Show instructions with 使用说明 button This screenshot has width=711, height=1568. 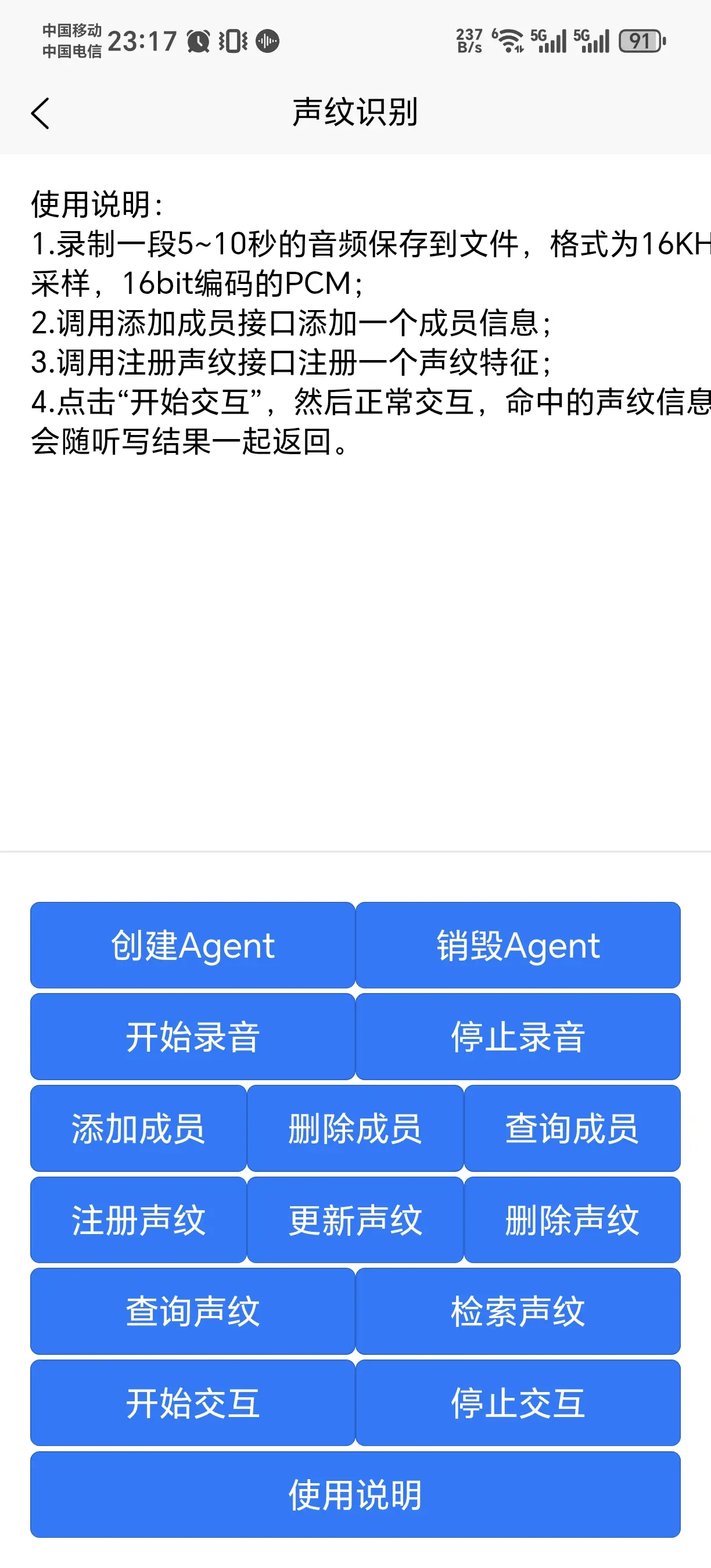[x=355, y=1494]
